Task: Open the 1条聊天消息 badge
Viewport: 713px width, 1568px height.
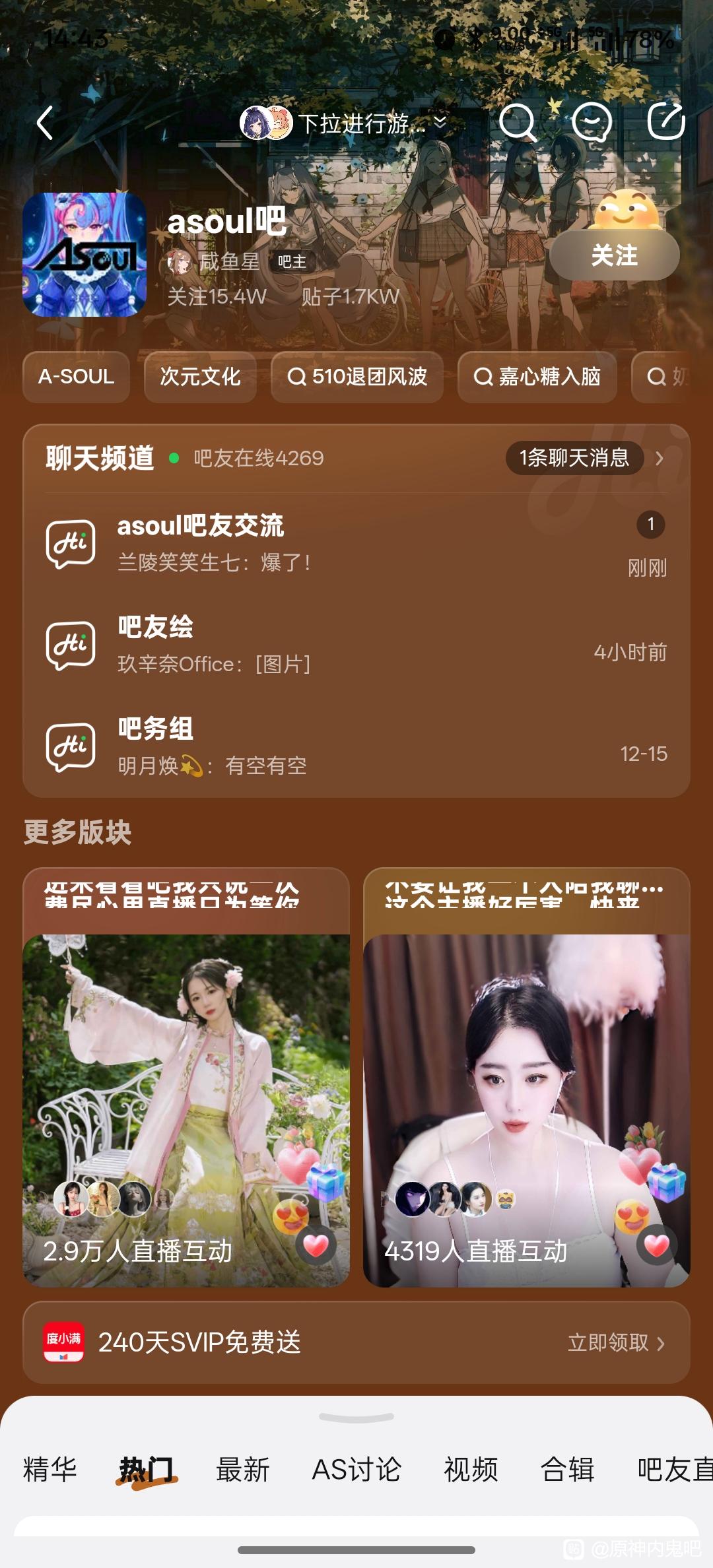Action: coord(574,458)
